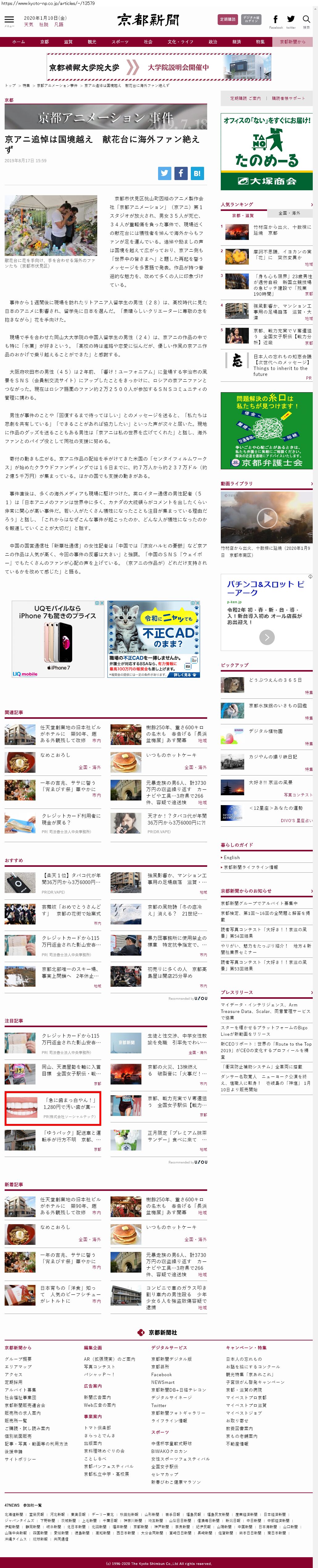Open related article いつものホットケーキ
This screenshot has height=1568, width=318.
pyautogui.click(x=163, y=755)
